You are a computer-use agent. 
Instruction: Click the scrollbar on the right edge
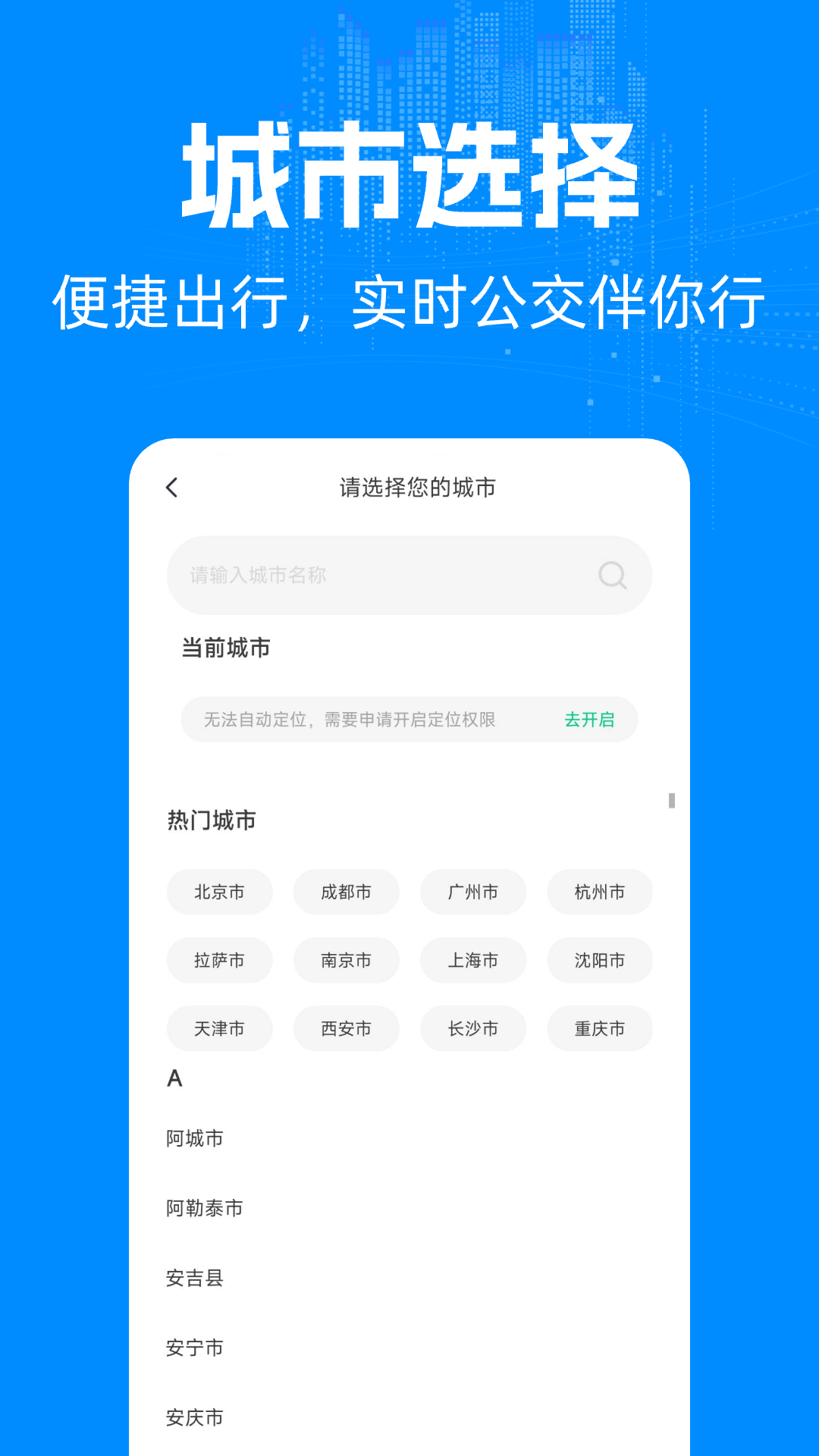pos(670,800)
